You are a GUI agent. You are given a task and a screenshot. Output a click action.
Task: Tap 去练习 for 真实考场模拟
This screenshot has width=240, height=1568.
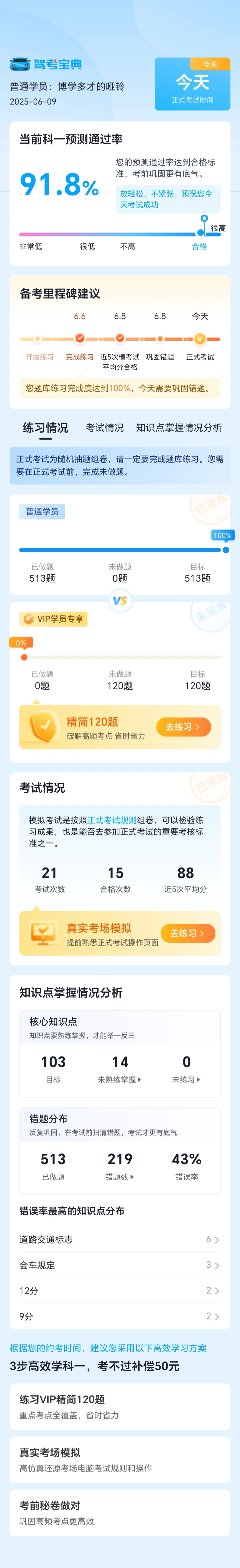click(188, 932)
